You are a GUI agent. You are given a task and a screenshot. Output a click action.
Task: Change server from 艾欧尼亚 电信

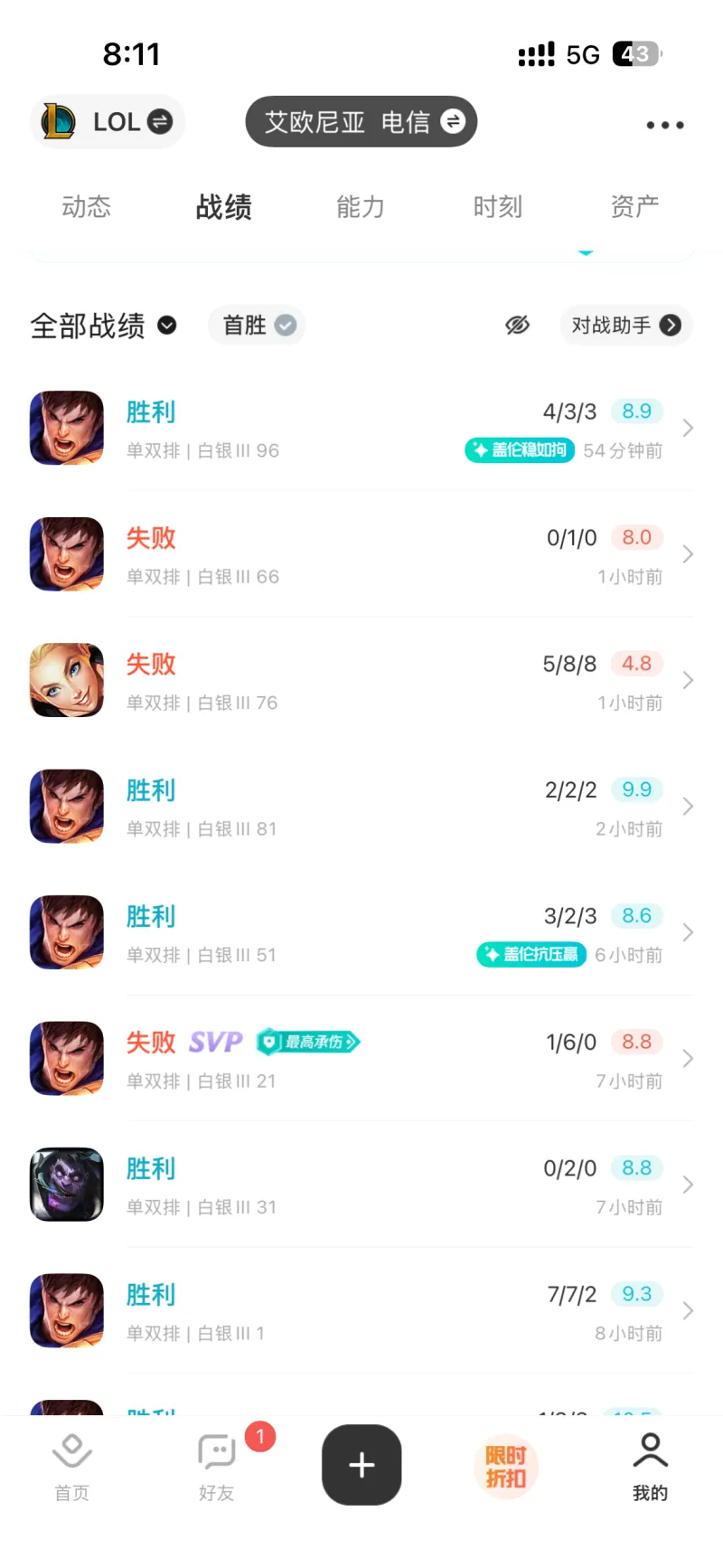[x=361, y=121]
